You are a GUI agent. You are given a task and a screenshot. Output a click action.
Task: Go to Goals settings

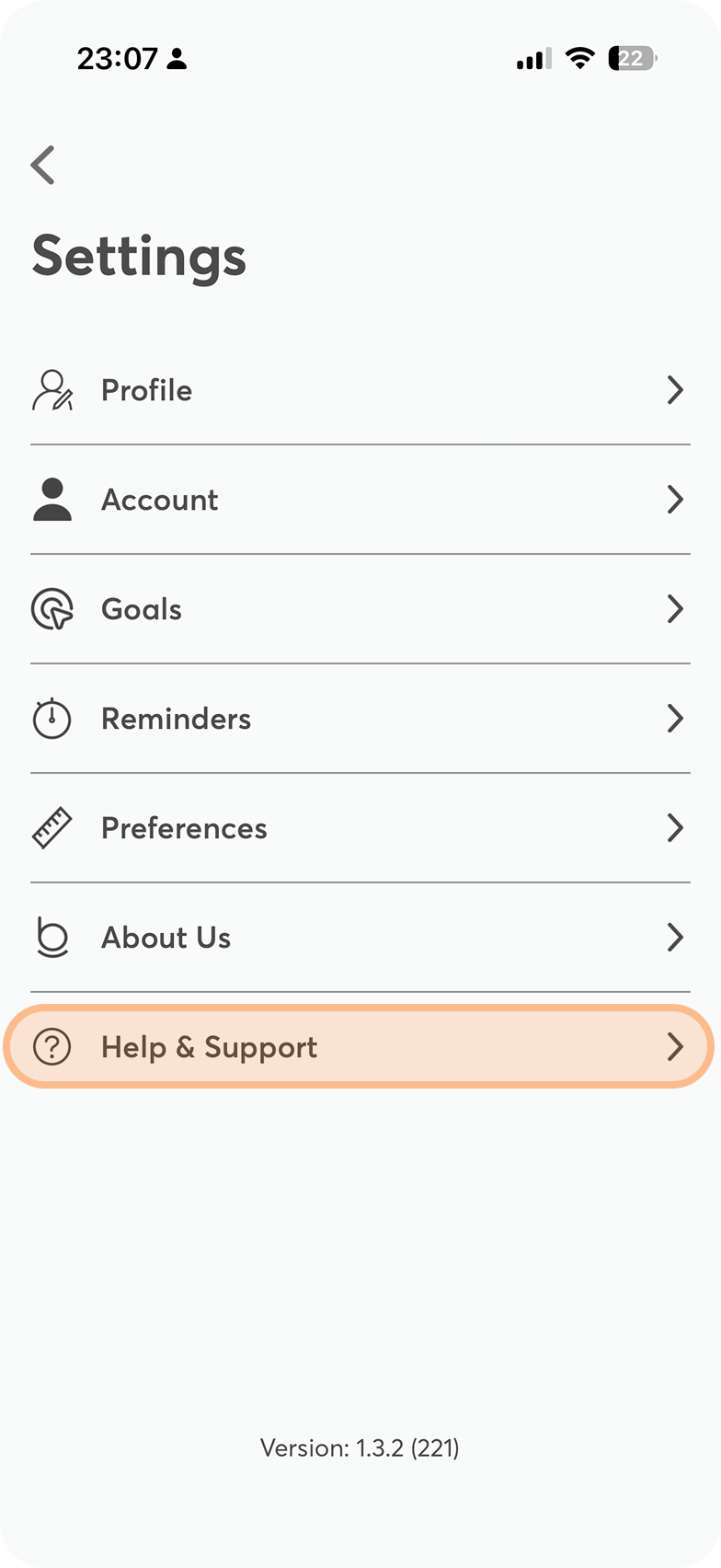pos(360,609)
